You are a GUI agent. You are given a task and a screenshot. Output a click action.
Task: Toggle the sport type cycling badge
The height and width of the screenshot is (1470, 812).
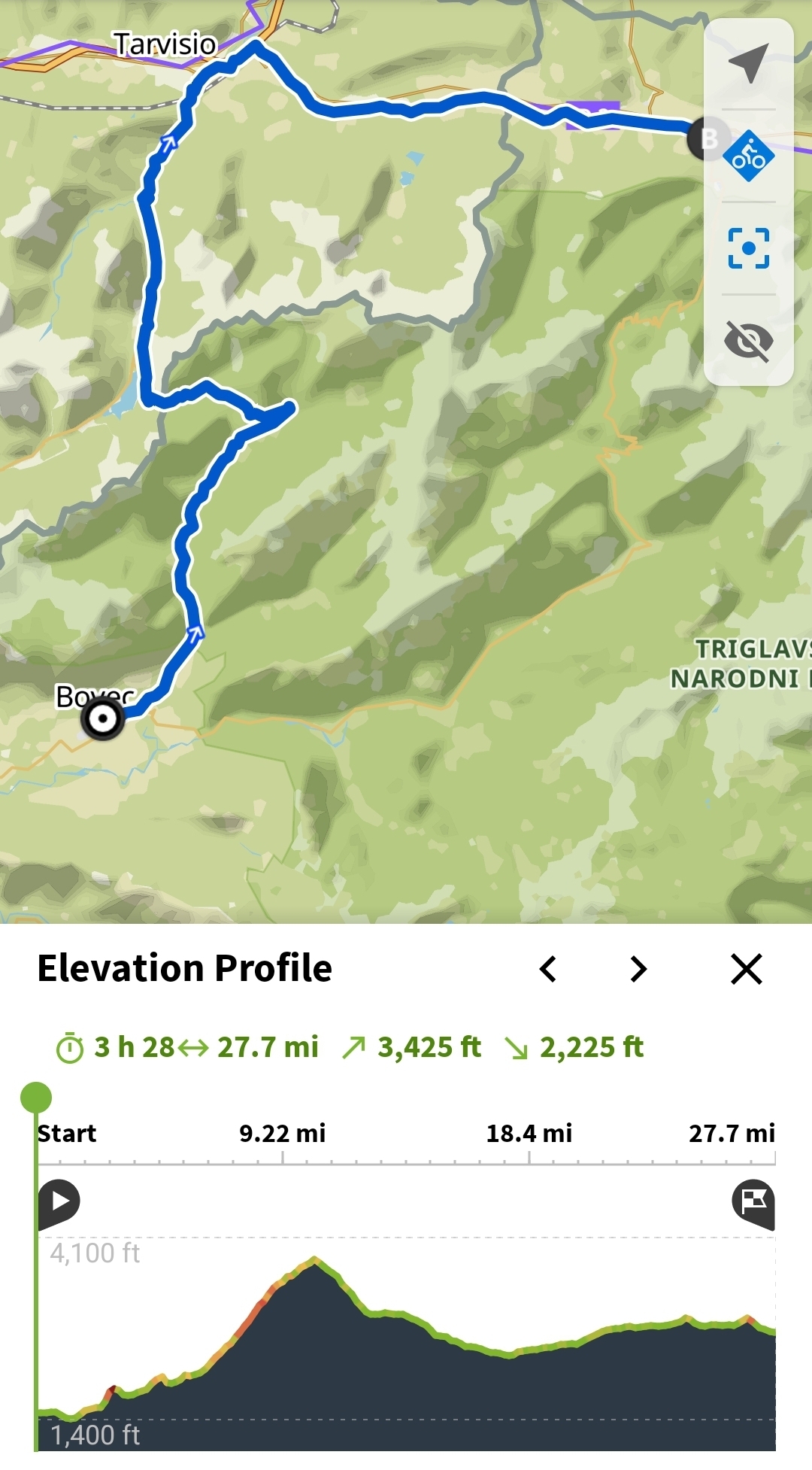coord(750,156)
